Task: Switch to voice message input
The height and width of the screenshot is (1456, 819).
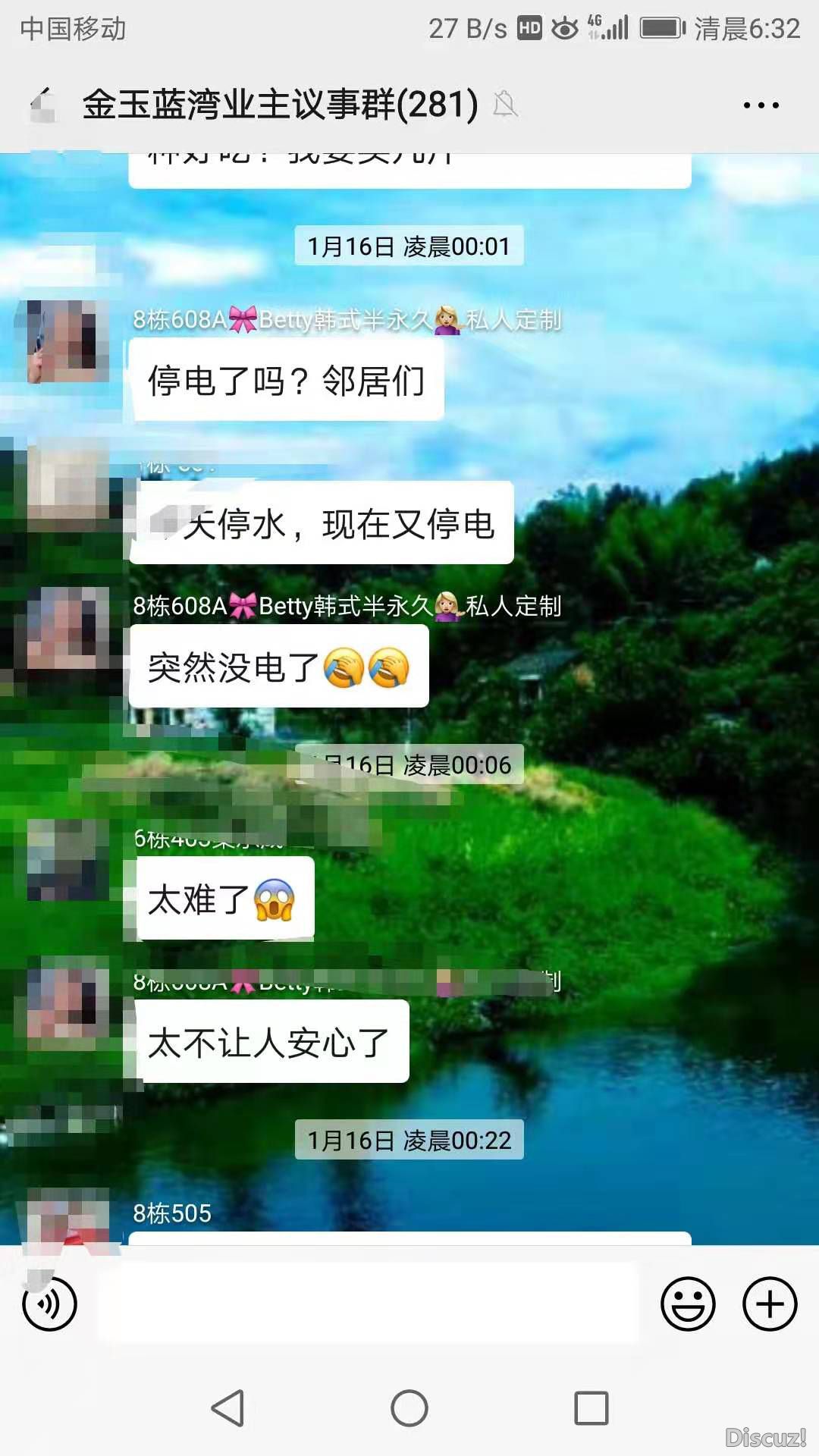Action: click(x=49, y=1304)
